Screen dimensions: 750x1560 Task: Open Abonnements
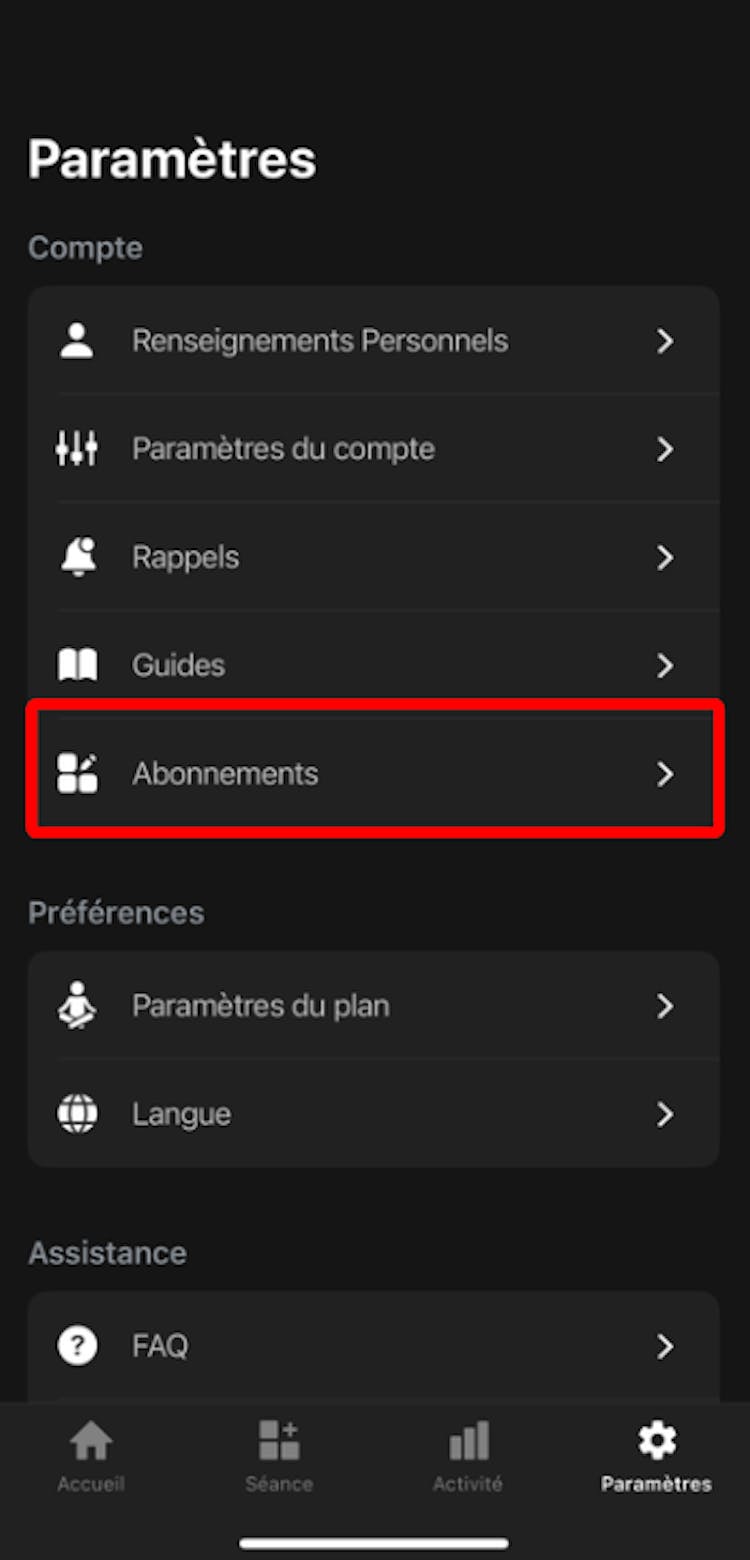coord(373,773)
